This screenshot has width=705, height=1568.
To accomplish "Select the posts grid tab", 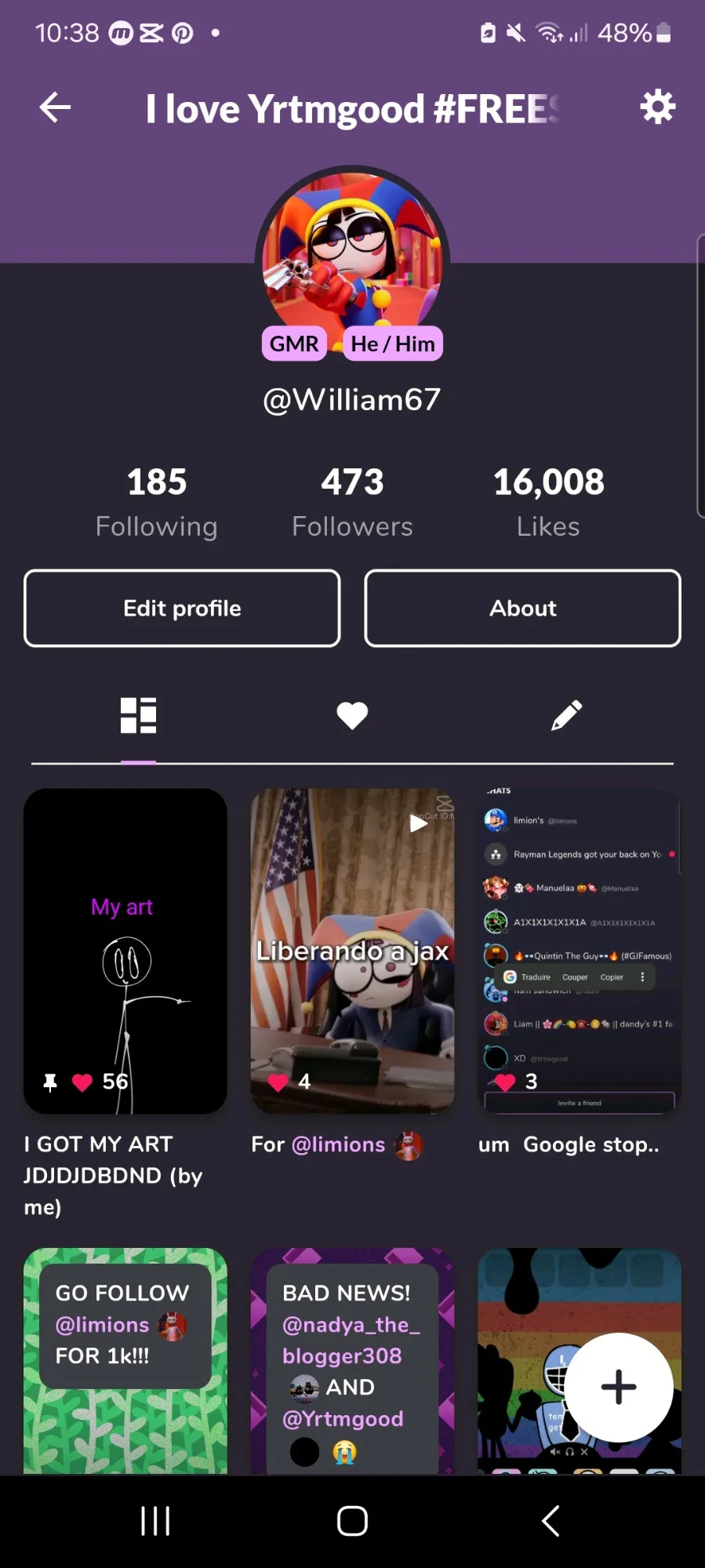I will point(138,715).
